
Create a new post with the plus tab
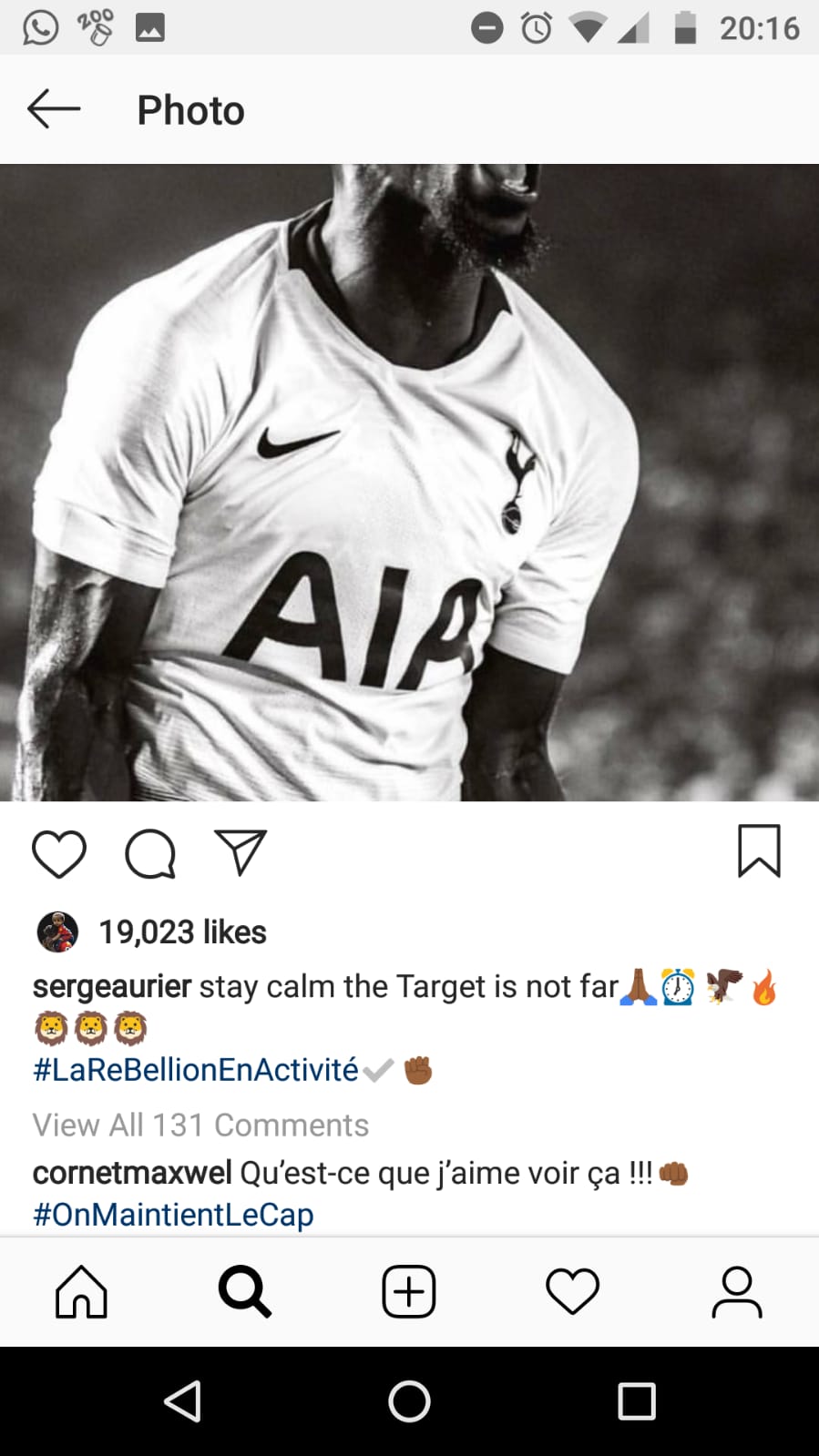coord(409,1292)
